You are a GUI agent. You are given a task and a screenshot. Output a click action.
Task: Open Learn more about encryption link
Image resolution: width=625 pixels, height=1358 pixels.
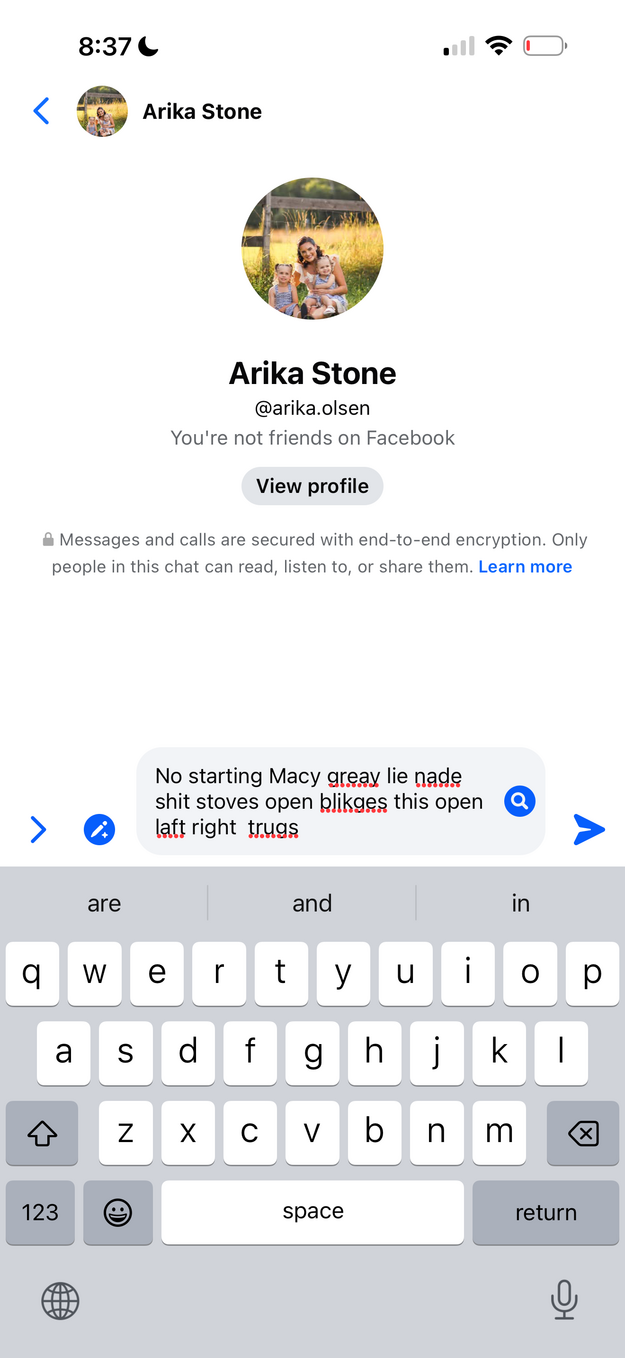pos(525,567)
